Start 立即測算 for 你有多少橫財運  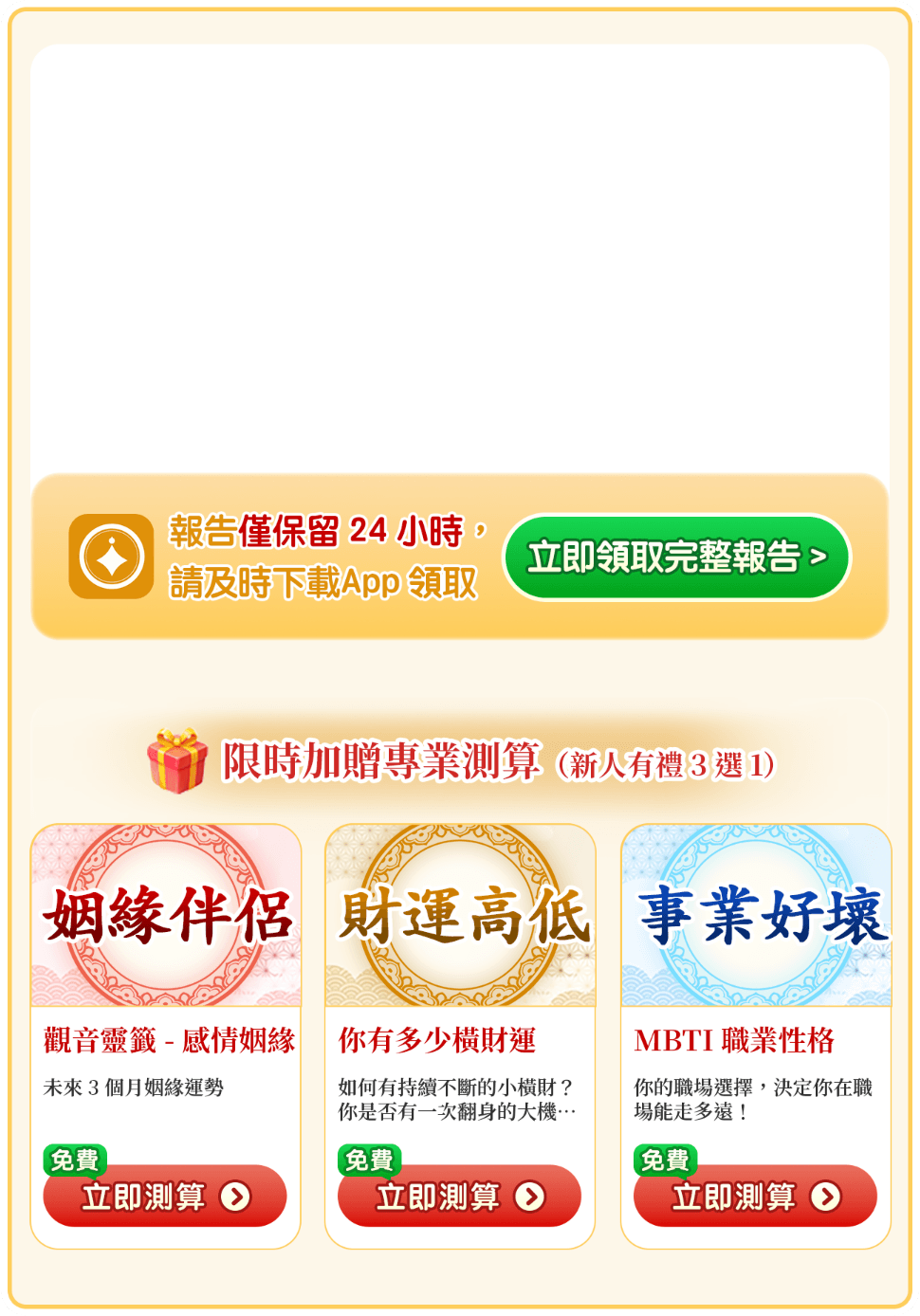click(460, 1197)
